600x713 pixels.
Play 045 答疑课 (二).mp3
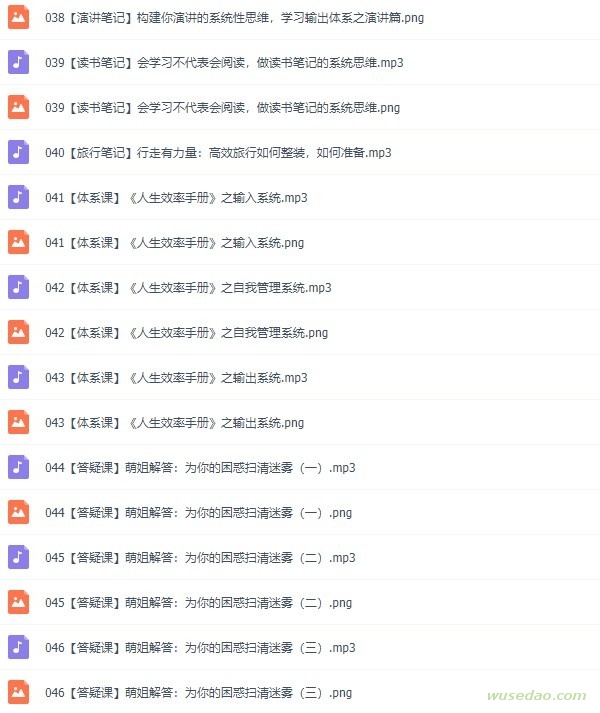[x=200, y=557]
